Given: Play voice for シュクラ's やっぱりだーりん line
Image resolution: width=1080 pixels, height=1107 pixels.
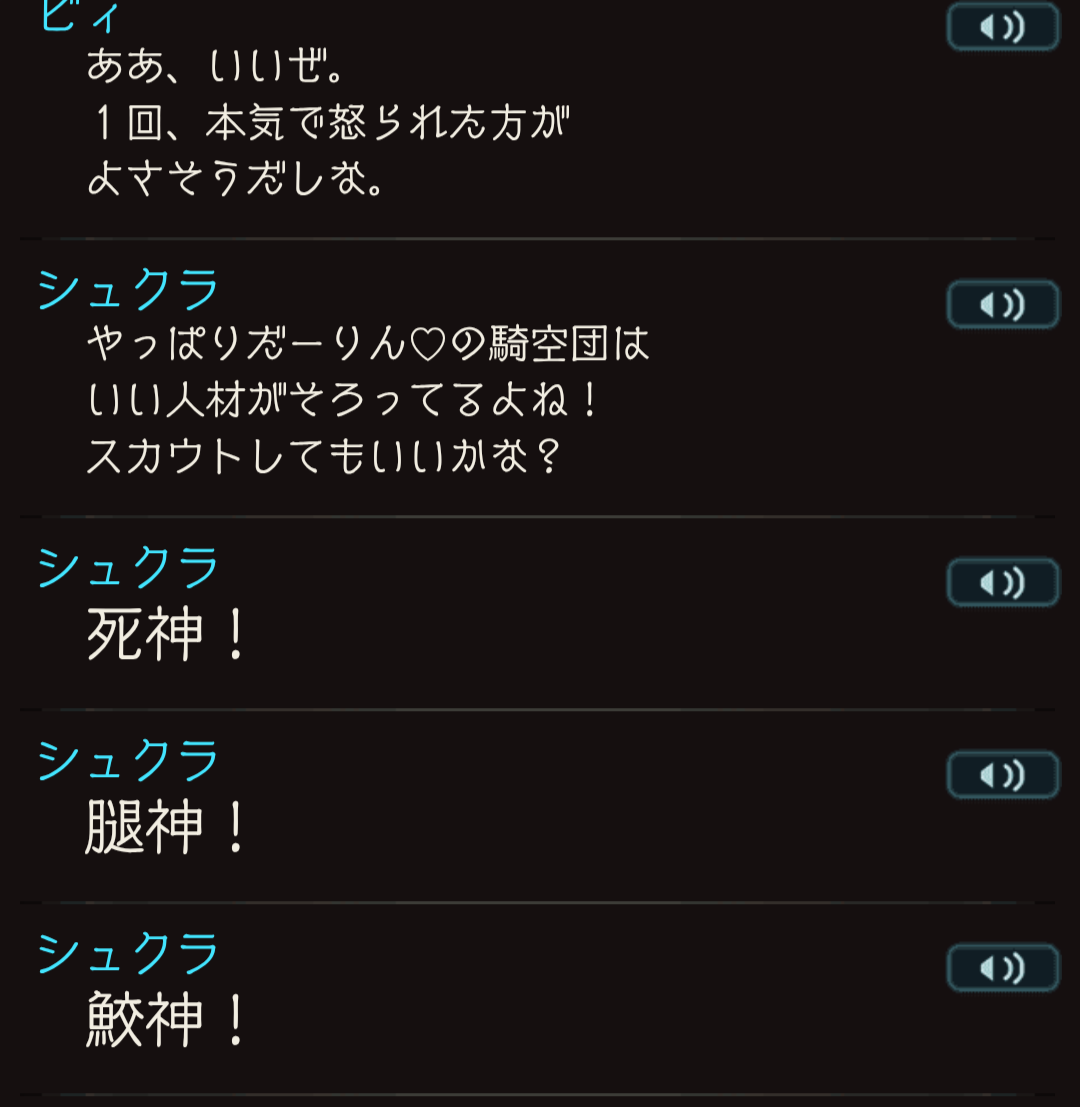Looking at the screenshot, I should pos(1002,304).
